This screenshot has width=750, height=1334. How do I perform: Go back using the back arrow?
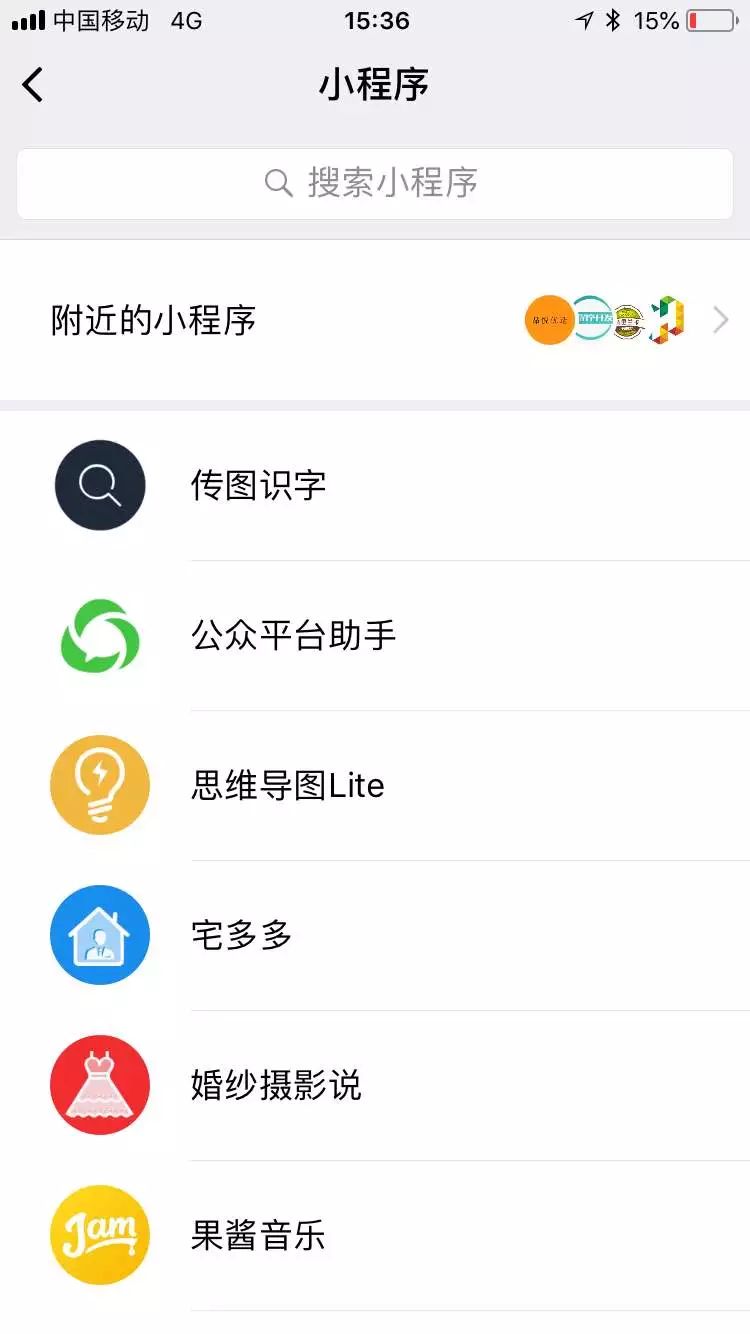(33, 85)
